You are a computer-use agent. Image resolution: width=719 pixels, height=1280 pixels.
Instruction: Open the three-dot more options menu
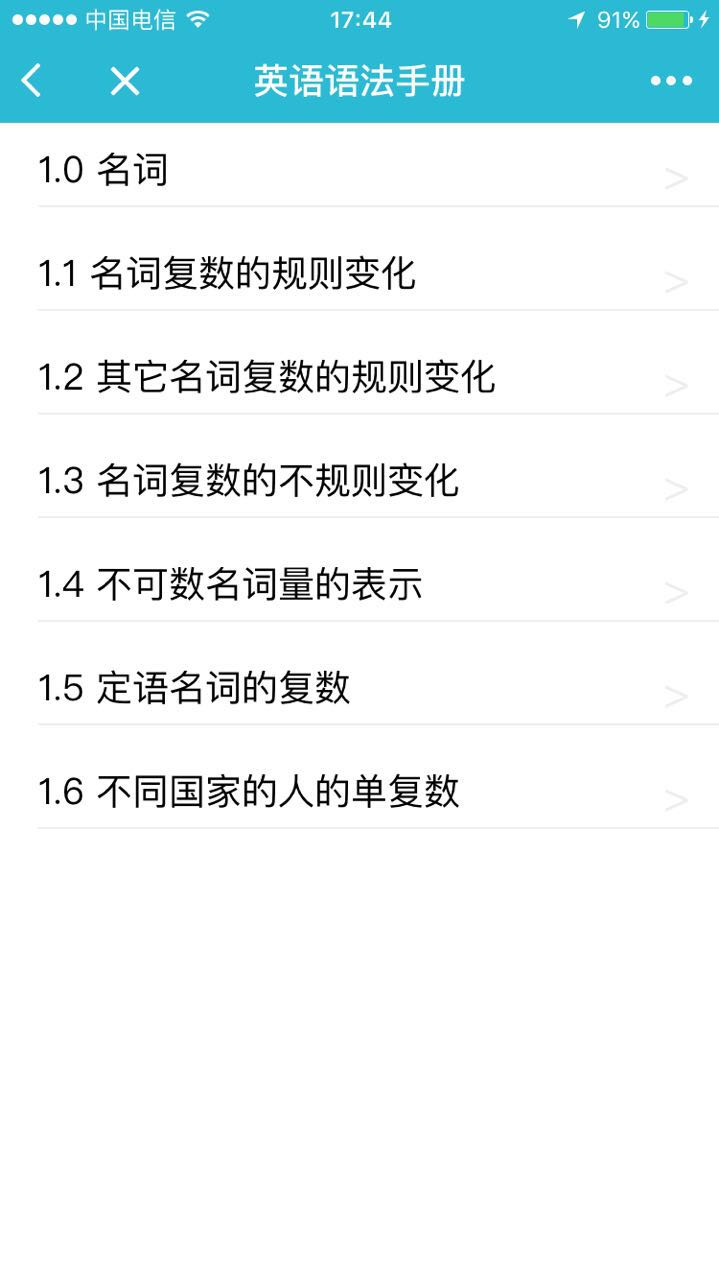[670, 81]
